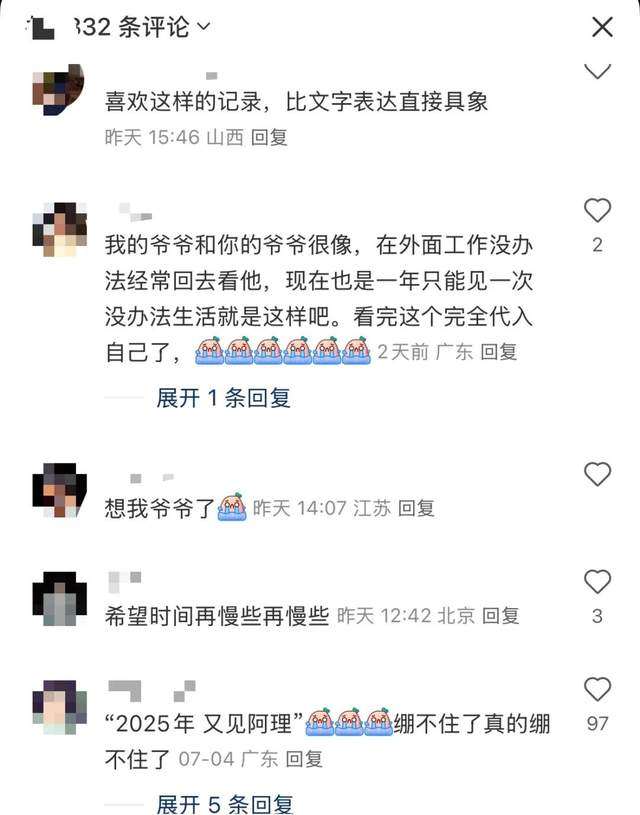Screen dimensions: 640x815
Task: Open avatar of the 想我爷爷了 commenter
Action: coord(59,490)
